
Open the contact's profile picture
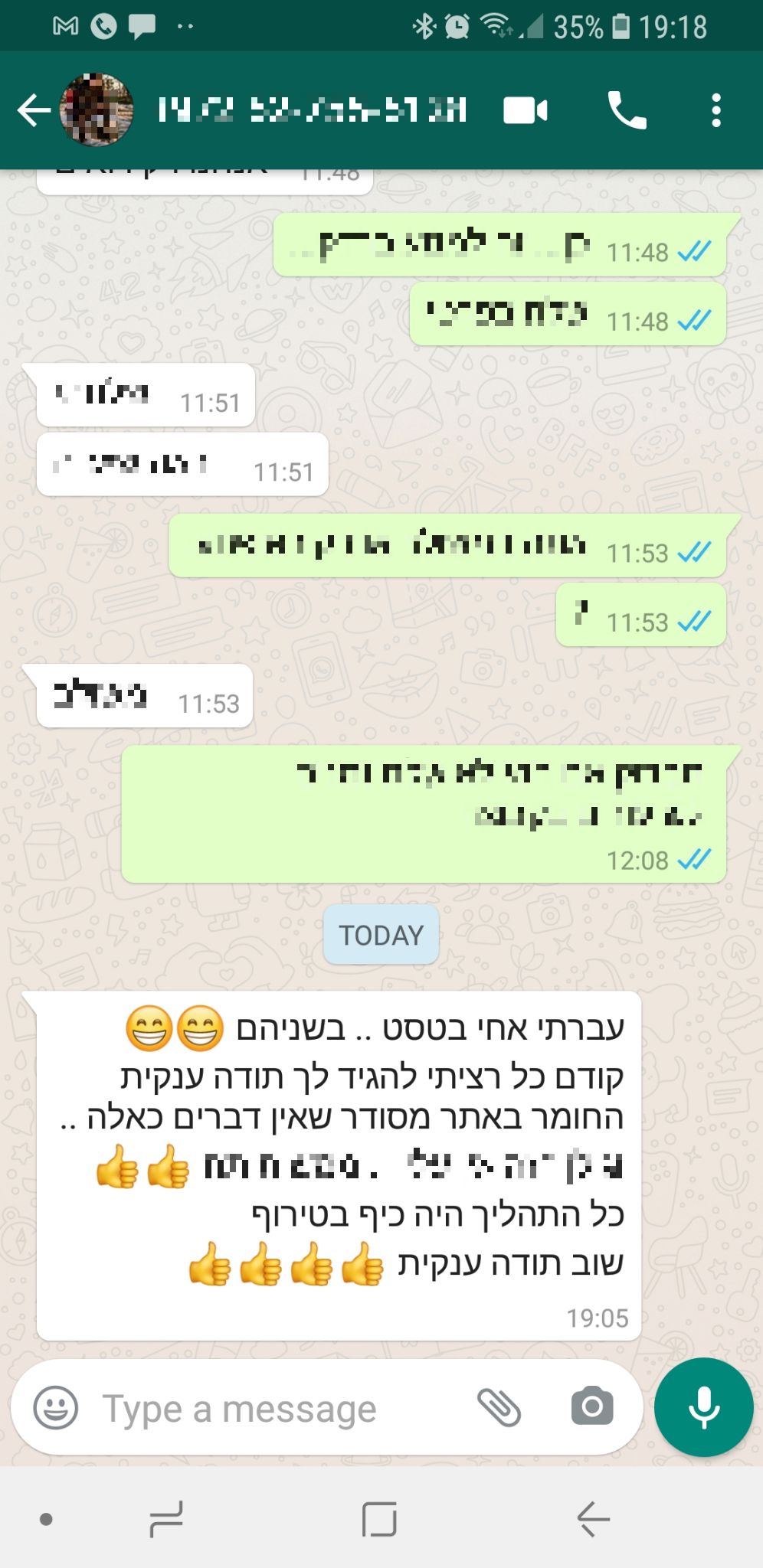[97, 110]
